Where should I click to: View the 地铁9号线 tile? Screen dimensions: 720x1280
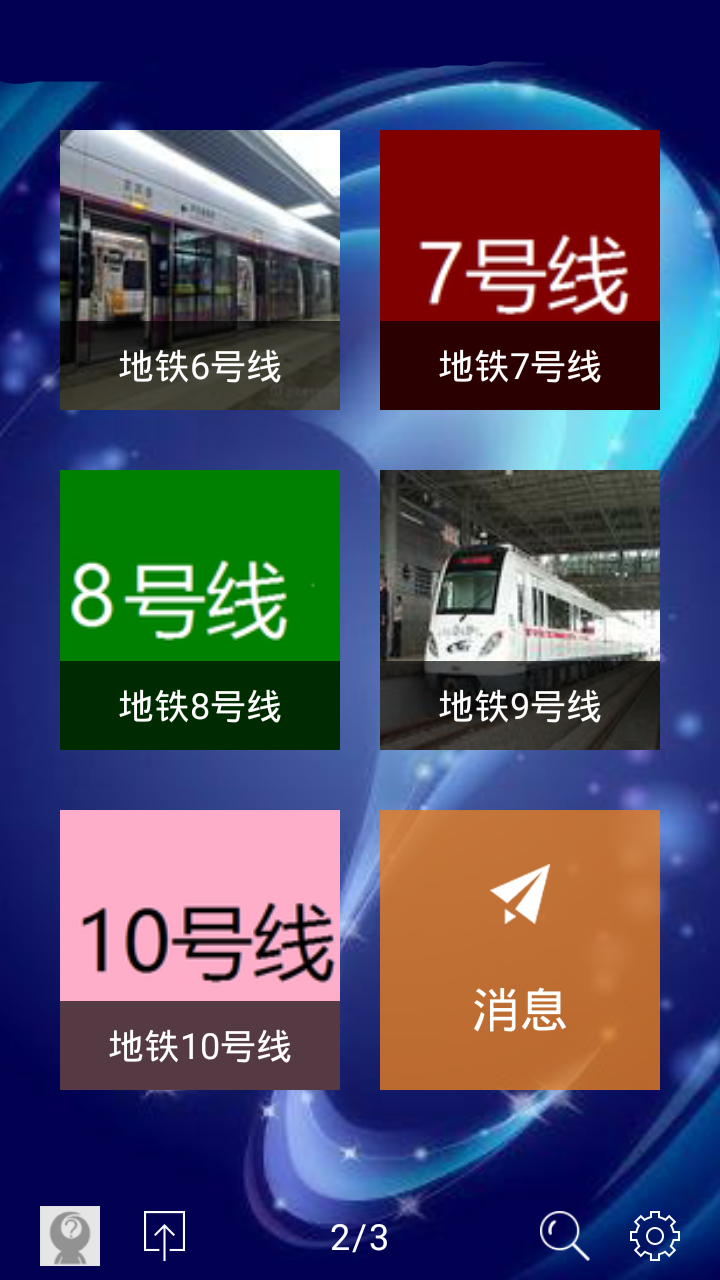point(520,610)
